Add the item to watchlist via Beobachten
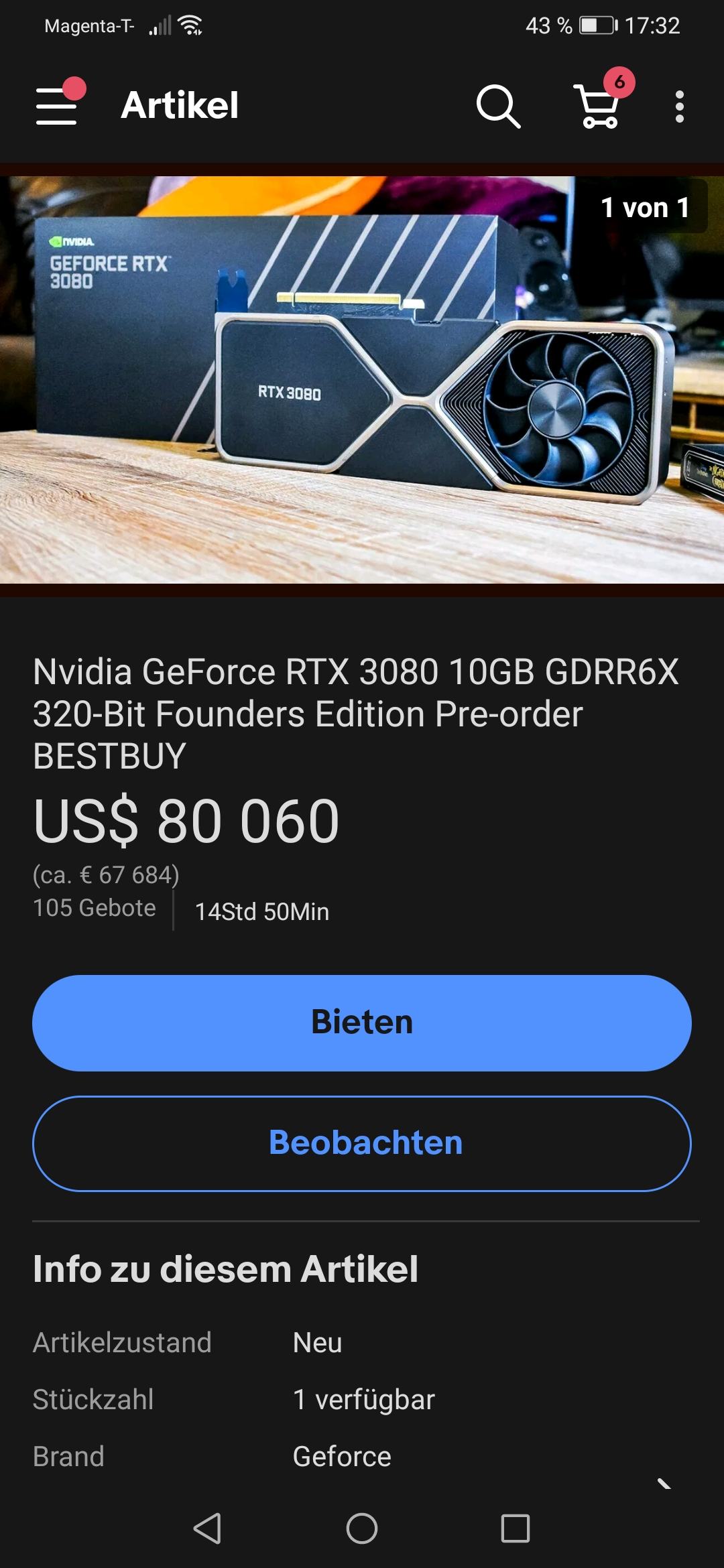The height and width of the screenshot is (1568, 724). point(362,1143)
